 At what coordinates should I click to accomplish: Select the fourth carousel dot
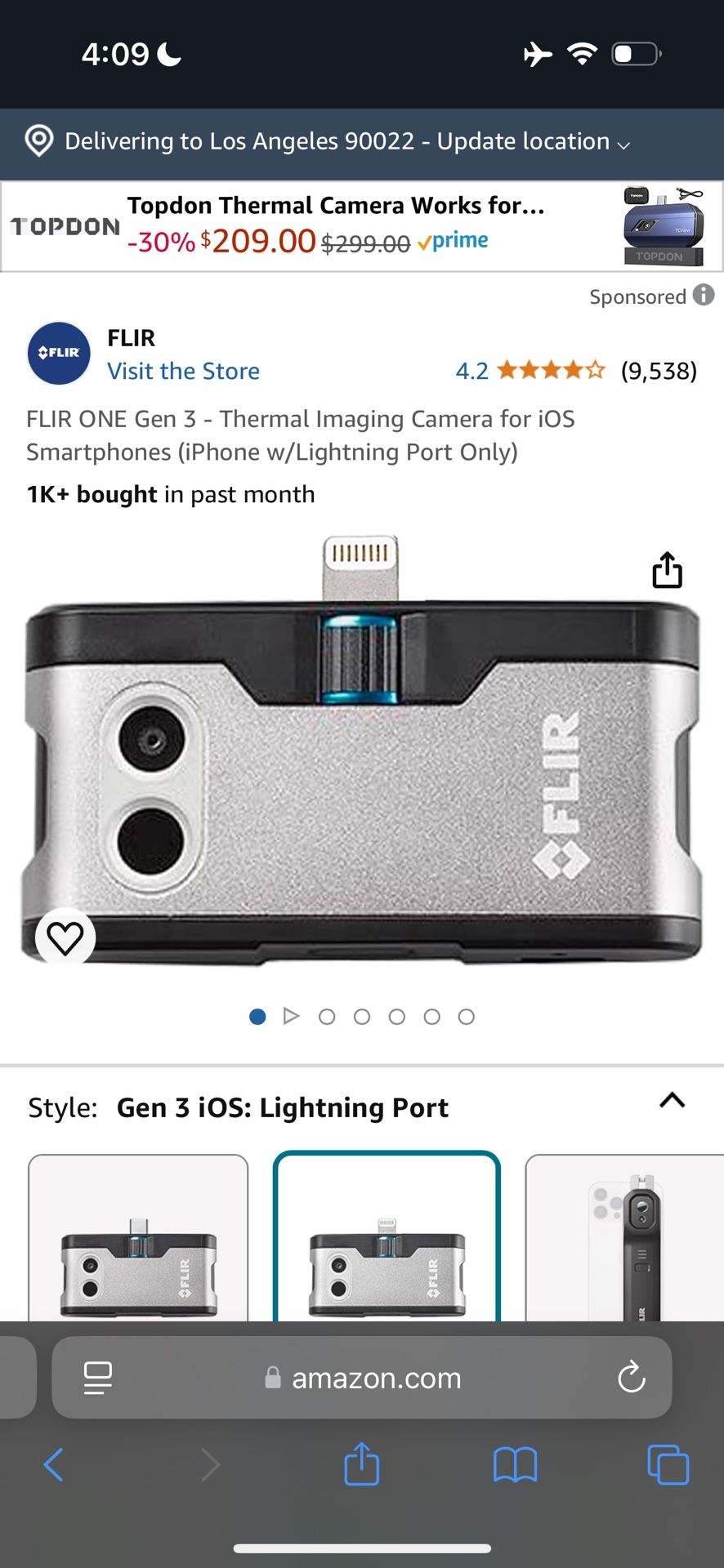tap(397, 1017)
